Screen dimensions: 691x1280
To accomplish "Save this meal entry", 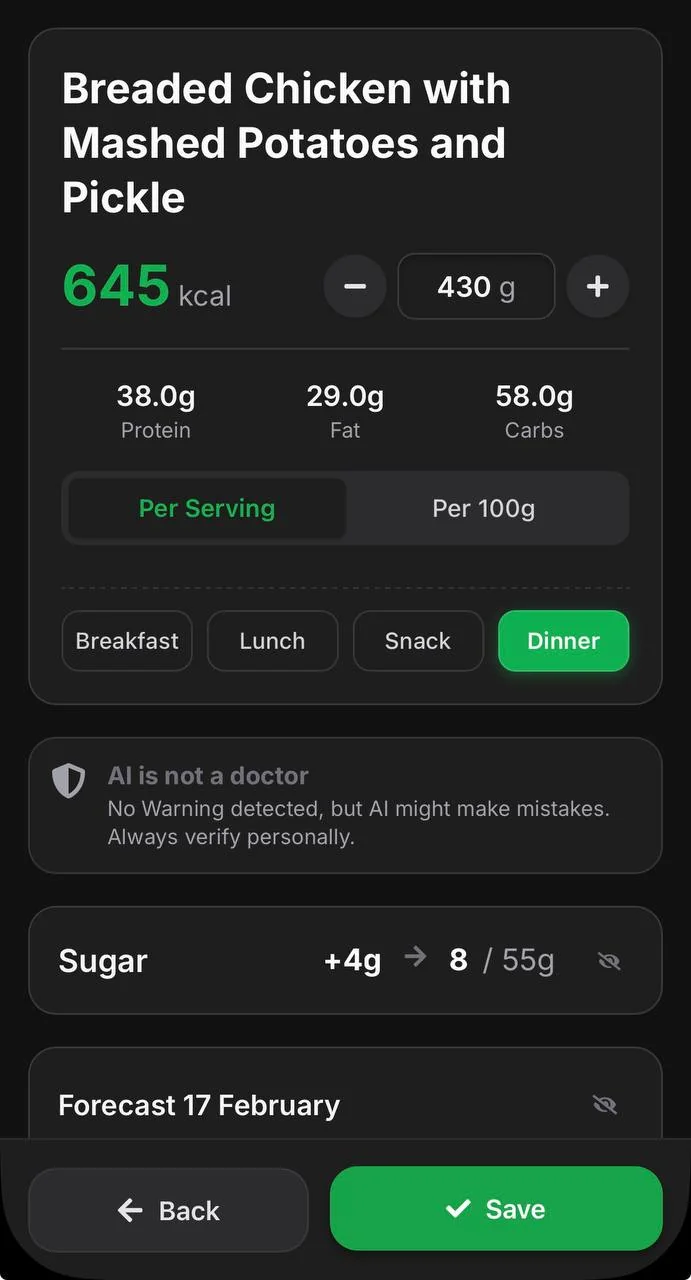I will point(496,1209).
